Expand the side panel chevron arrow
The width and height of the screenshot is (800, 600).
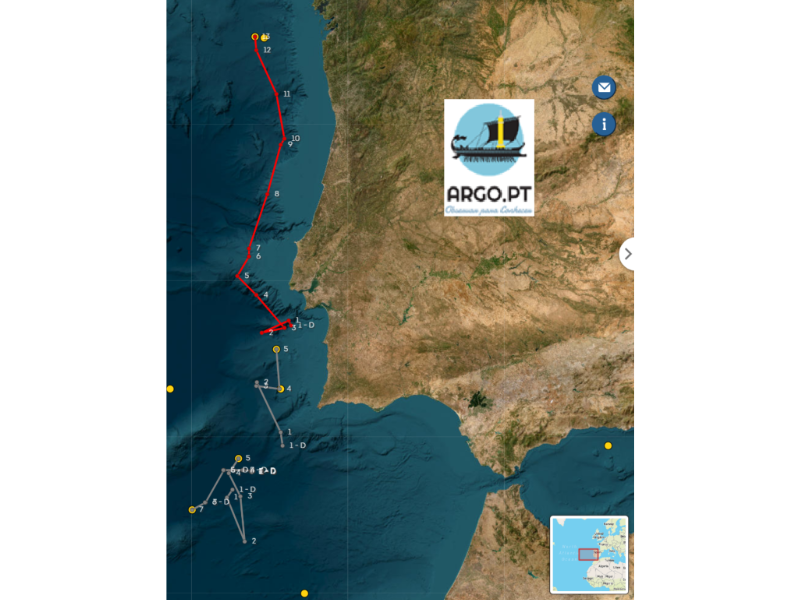pos(627,254)
